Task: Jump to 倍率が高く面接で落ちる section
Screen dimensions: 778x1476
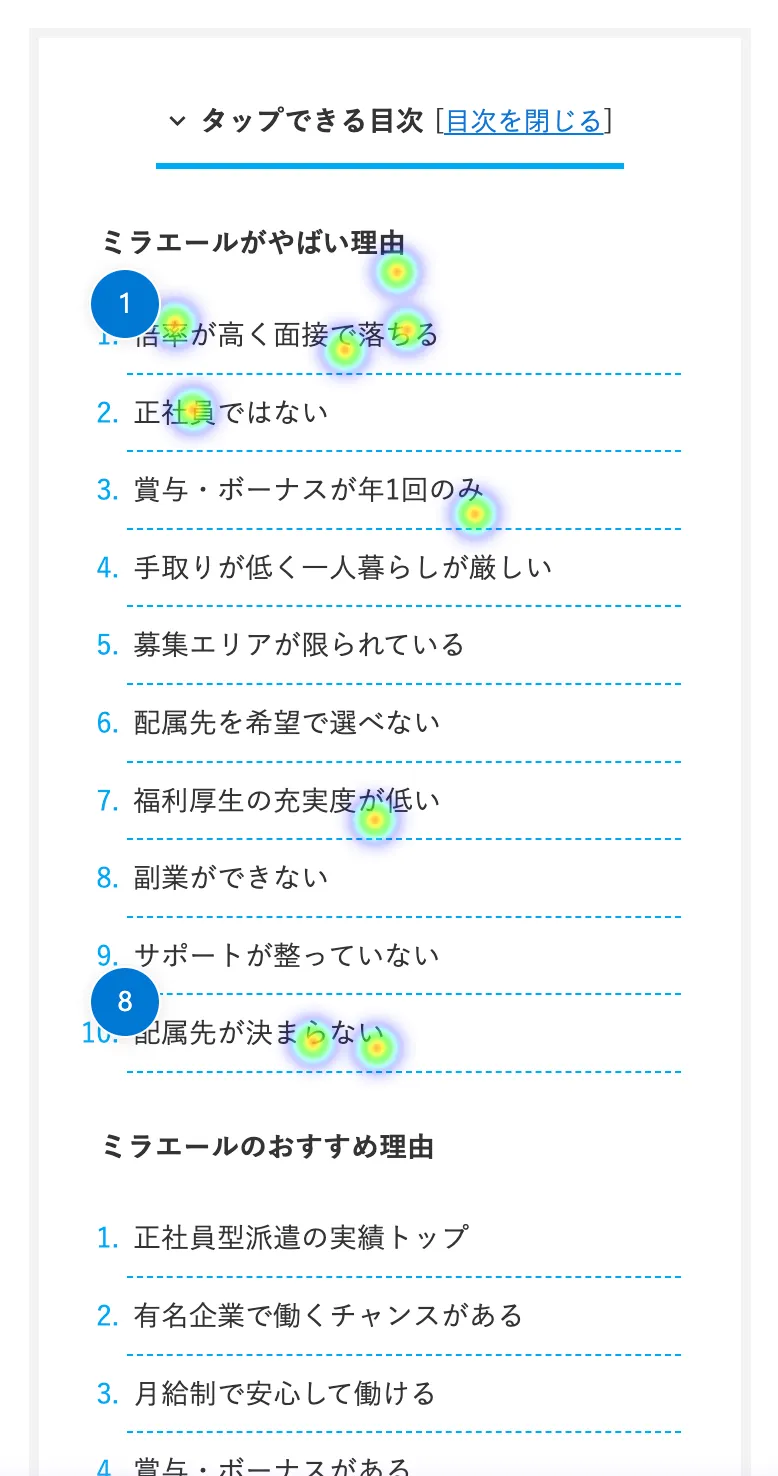Action: point(286,334)
